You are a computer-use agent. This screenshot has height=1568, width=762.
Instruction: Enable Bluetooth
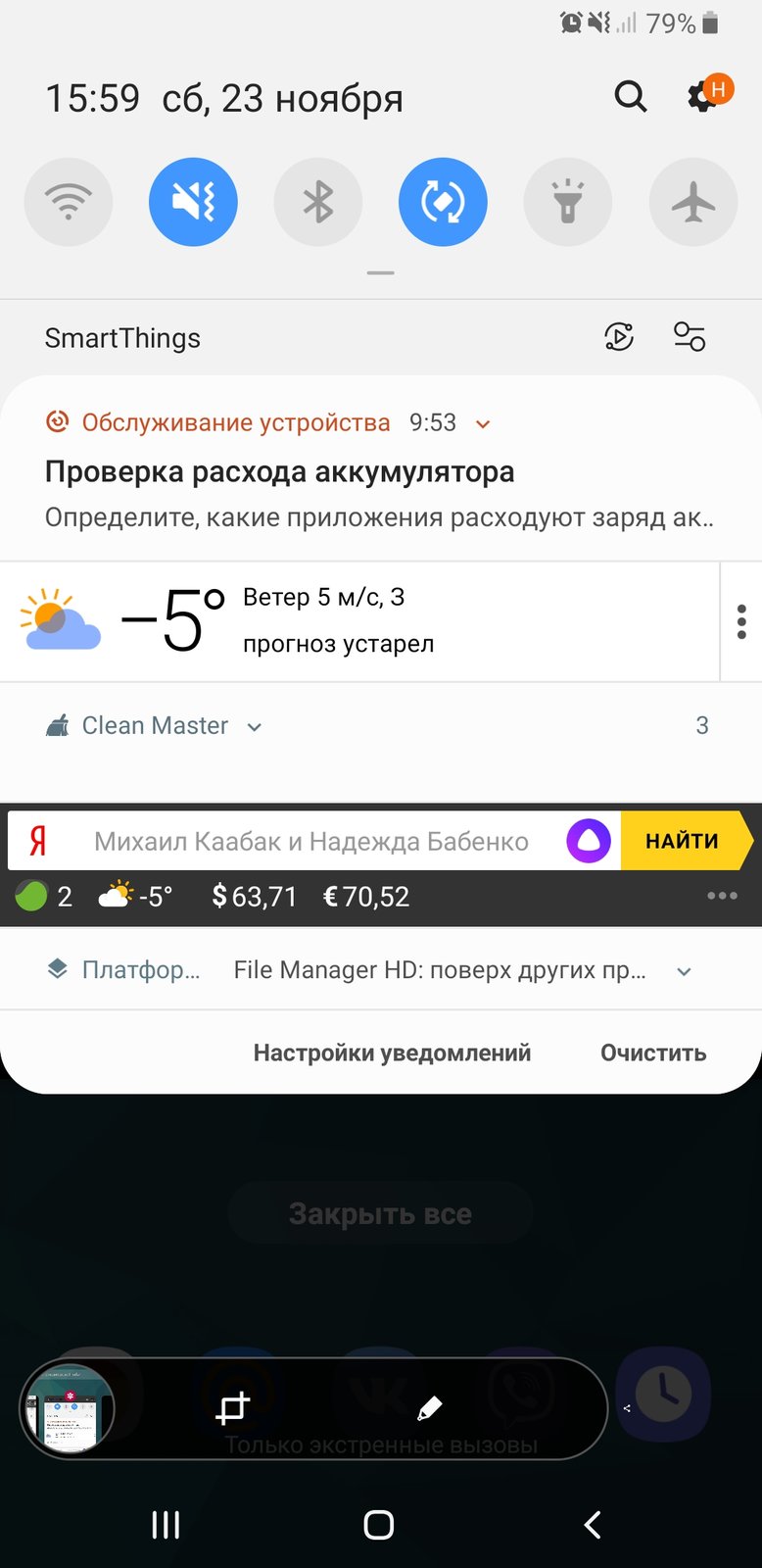pyautogui.click(x=318, y=202)
